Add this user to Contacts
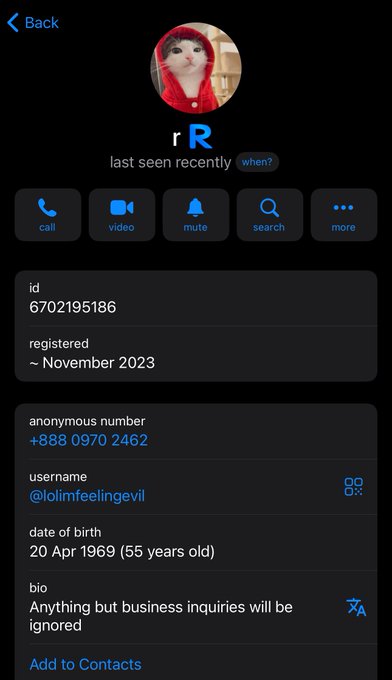The width and height of the screenshot is (392, 680). (x=85, y=664)
